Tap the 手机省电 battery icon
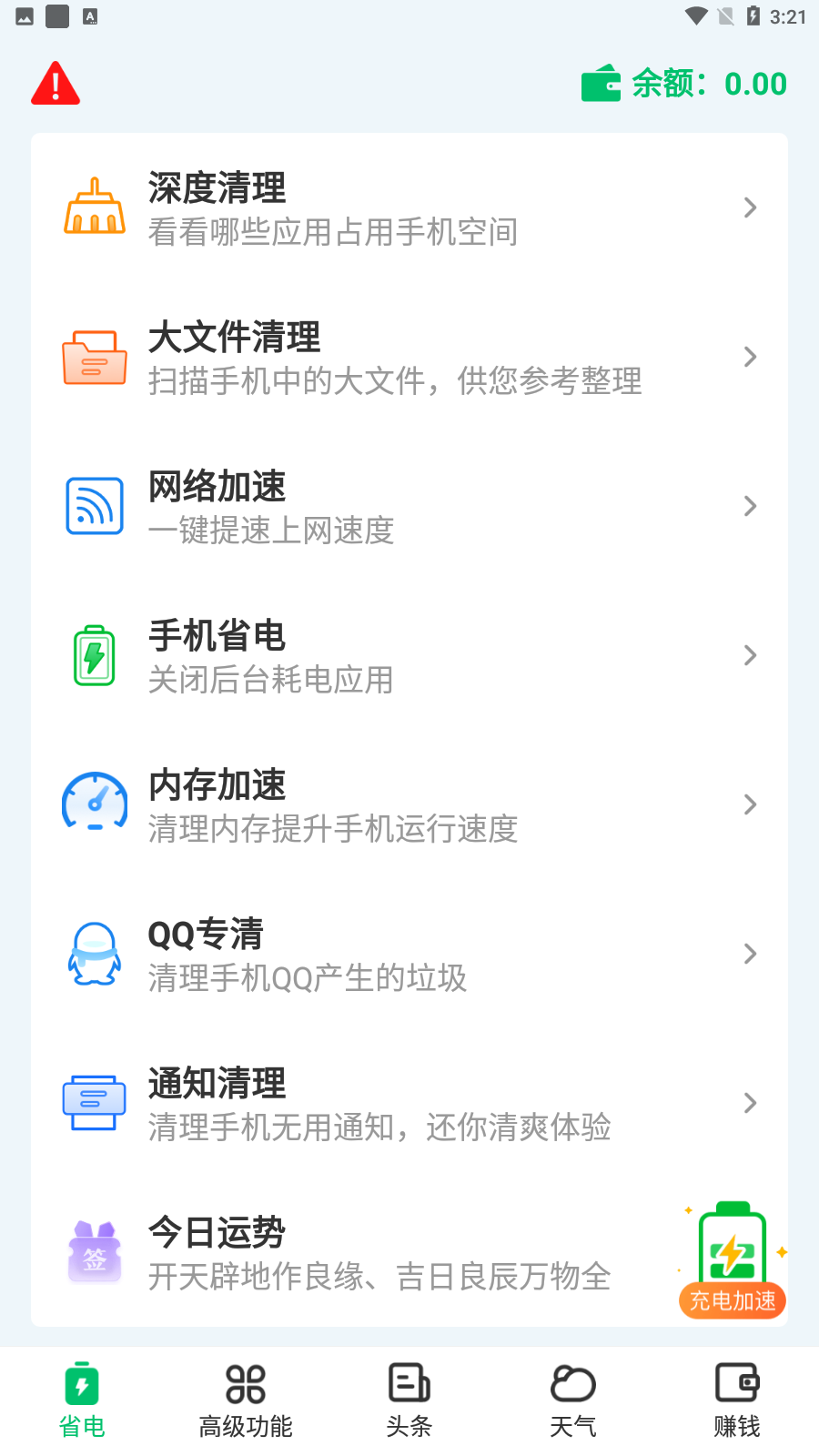The height and width of the screenshot is (1456, 819). coord(94,654)
